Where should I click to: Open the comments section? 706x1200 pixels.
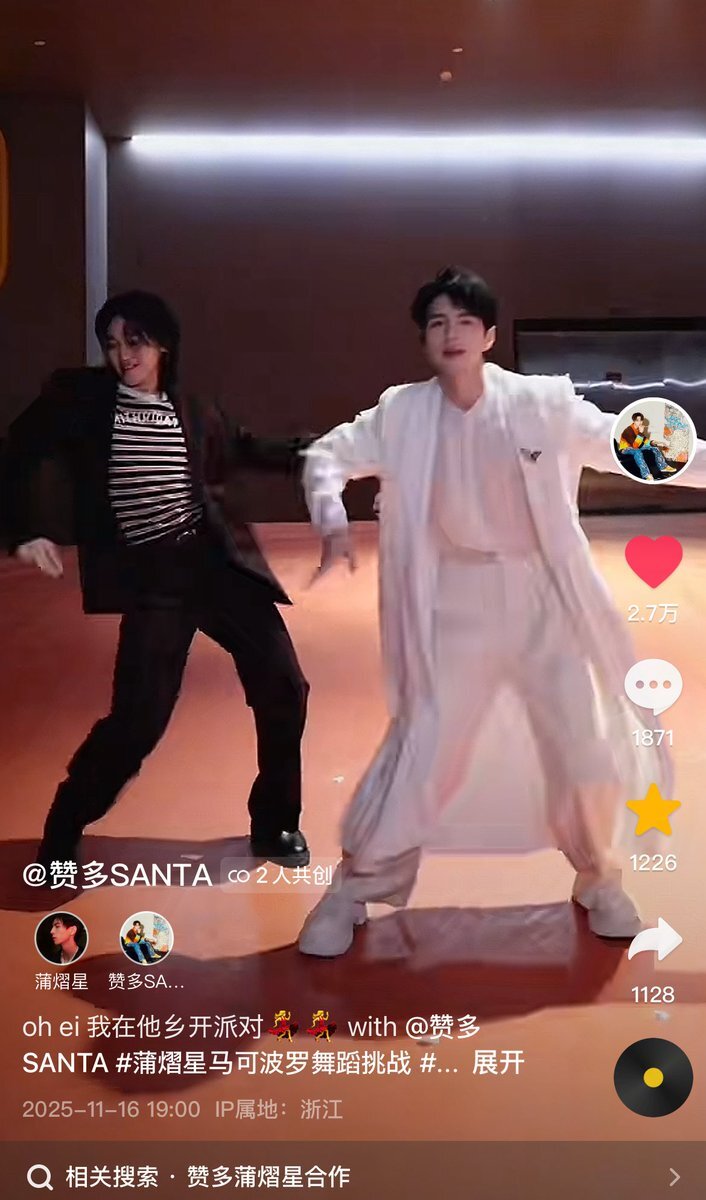pos(653,687)
